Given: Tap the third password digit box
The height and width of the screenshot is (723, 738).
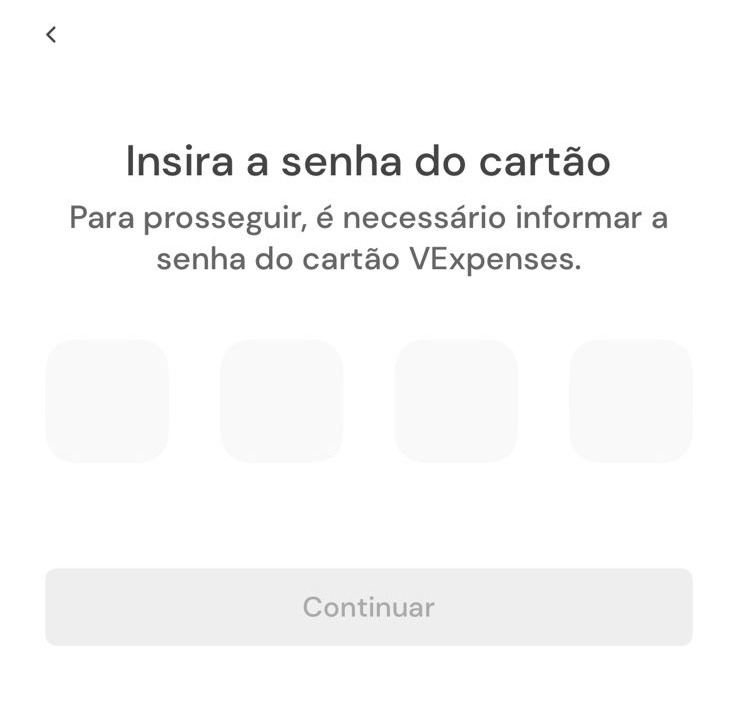Looking at the screenshot, I should 456,401.
